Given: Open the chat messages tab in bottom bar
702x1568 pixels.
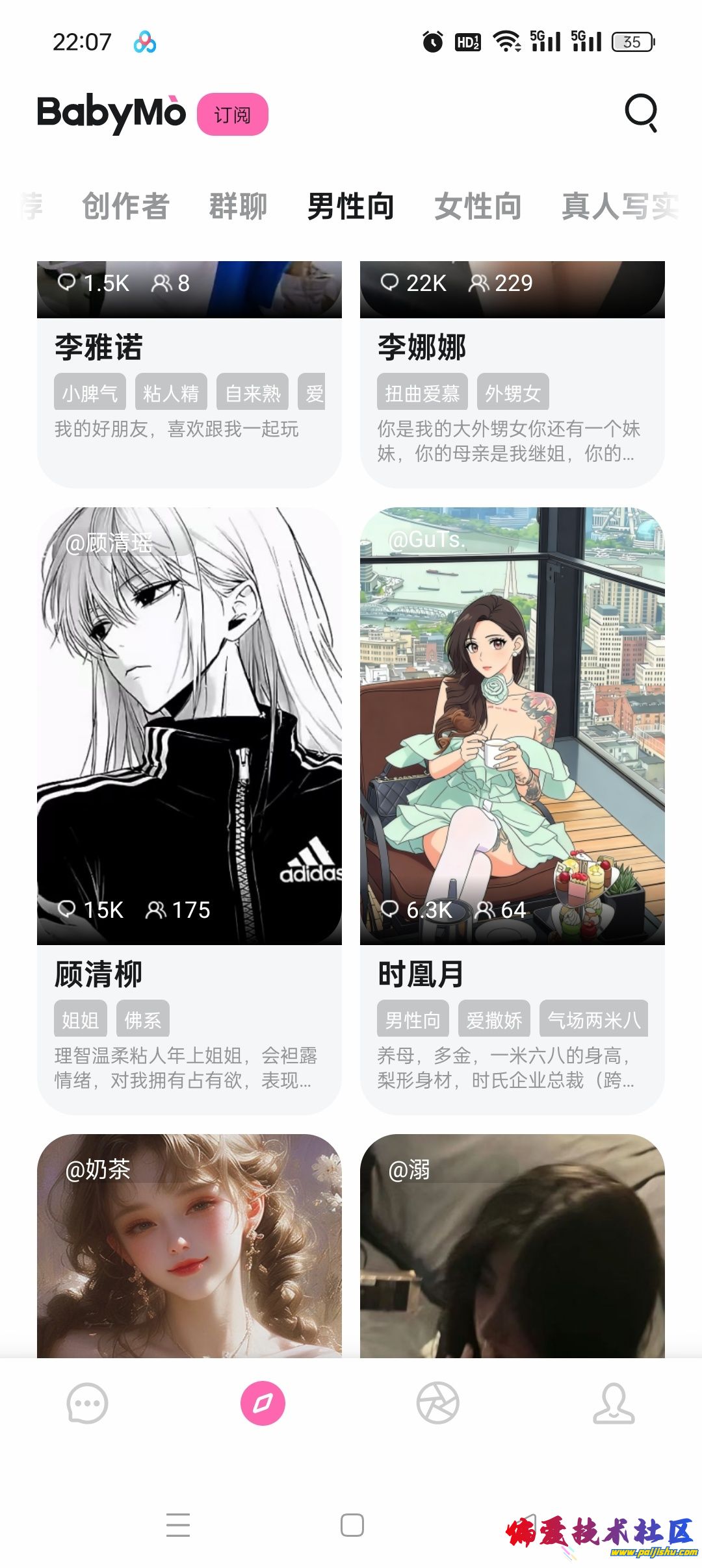Looking at the screenshot, I should coord(87,1403).
